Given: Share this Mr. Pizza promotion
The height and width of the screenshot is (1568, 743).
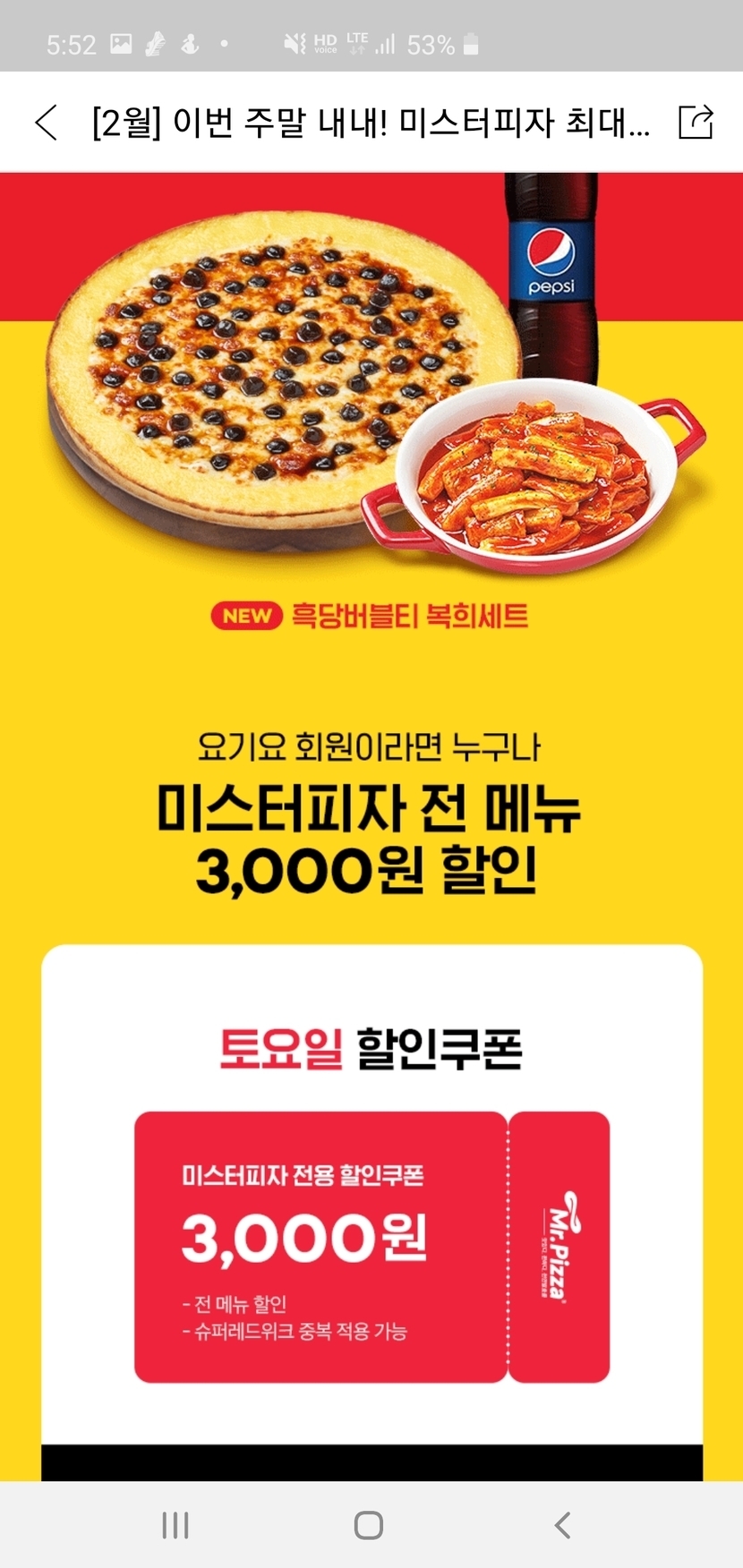Looking at the screenshot, I should (x=696, y=122).
